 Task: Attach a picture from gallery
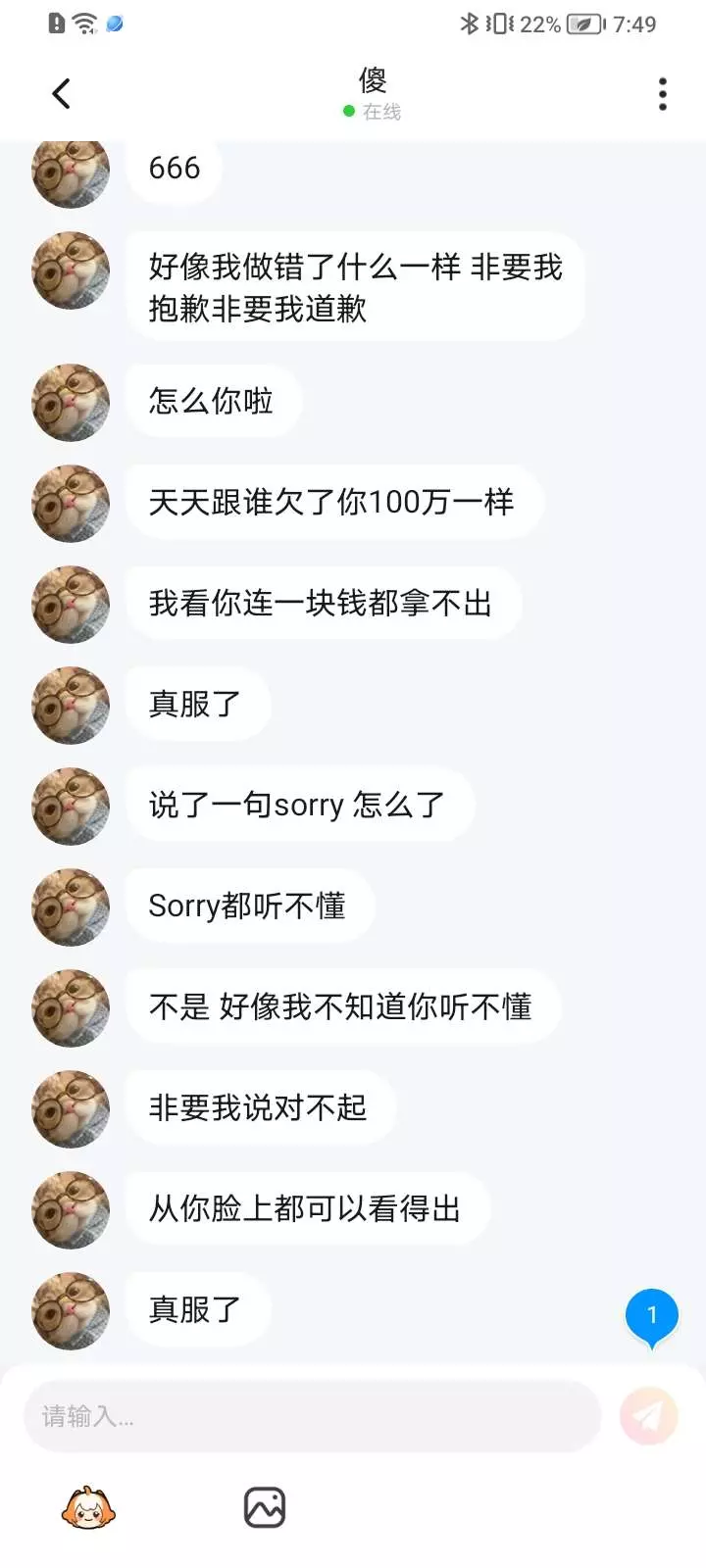(264, 1507)
